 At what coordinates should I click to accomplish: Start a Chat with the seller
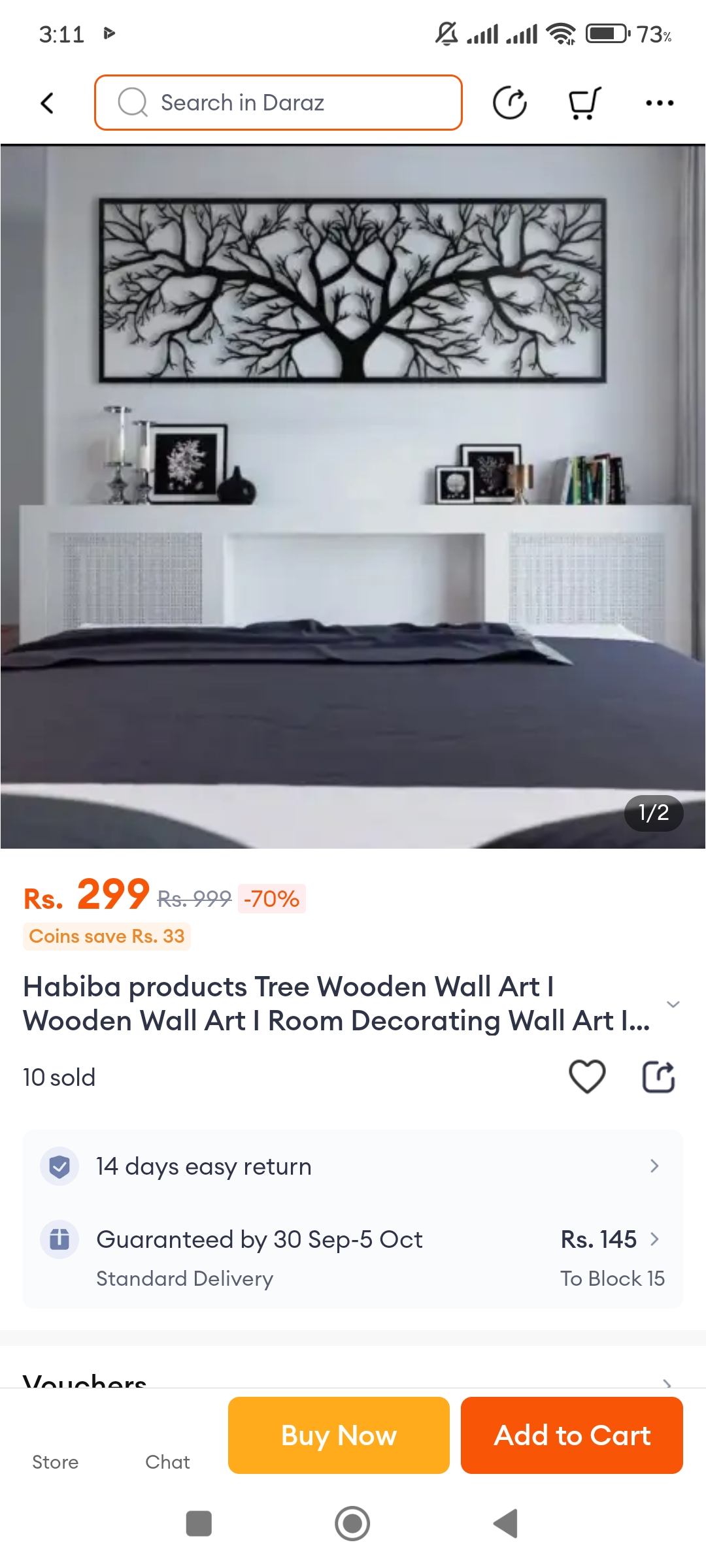point(167,1454)
